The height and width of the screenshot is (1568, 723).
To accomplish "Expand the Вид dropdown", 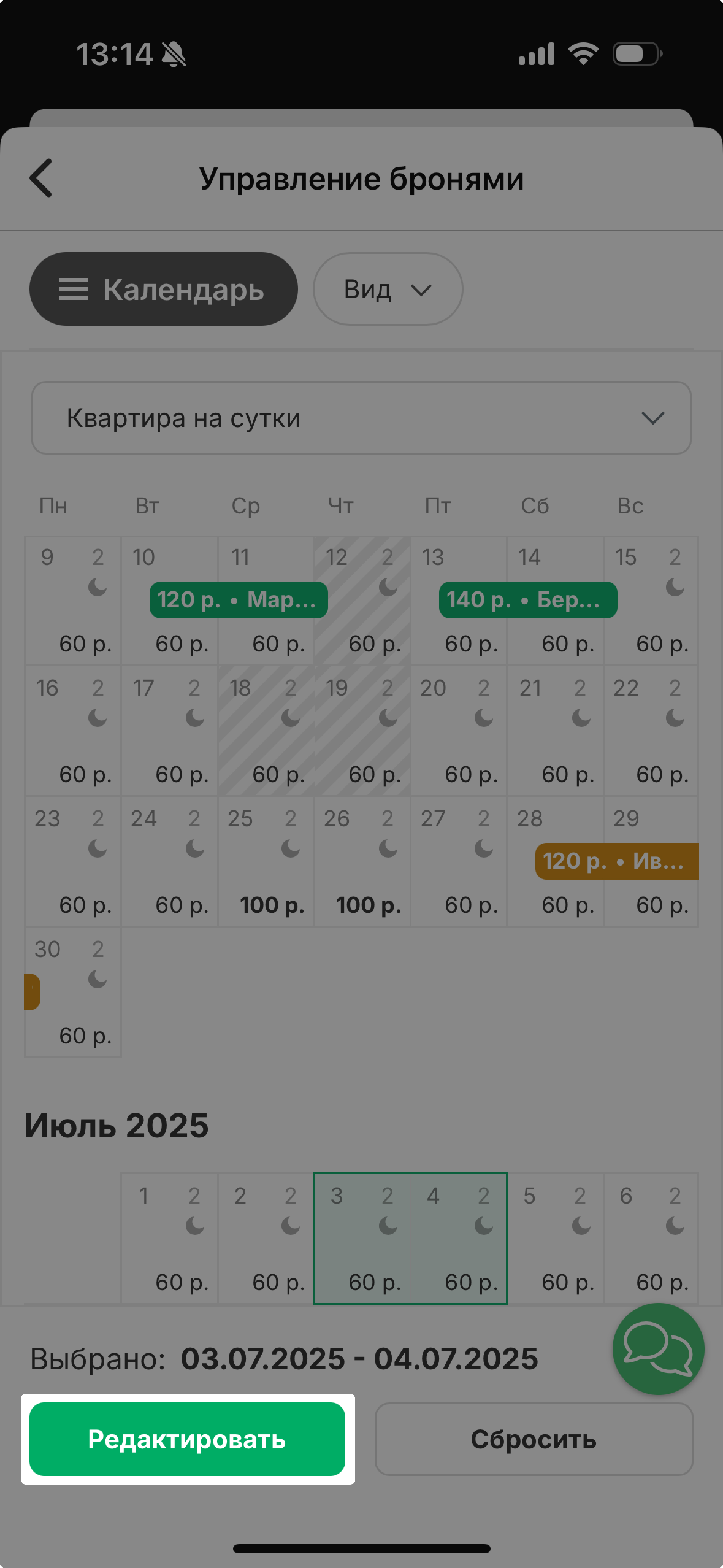I will point(388,289).
